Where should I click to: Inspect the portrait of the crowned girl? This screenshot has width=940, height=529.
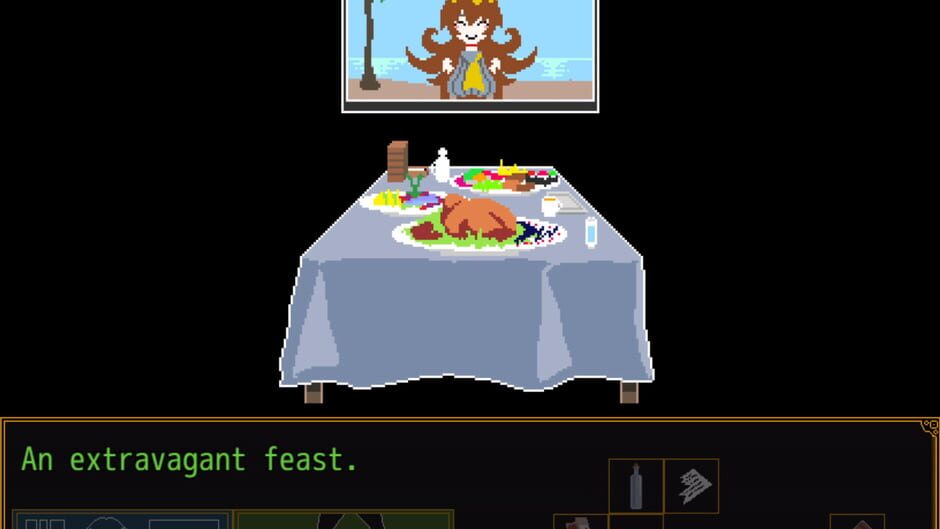pos(470,52)
